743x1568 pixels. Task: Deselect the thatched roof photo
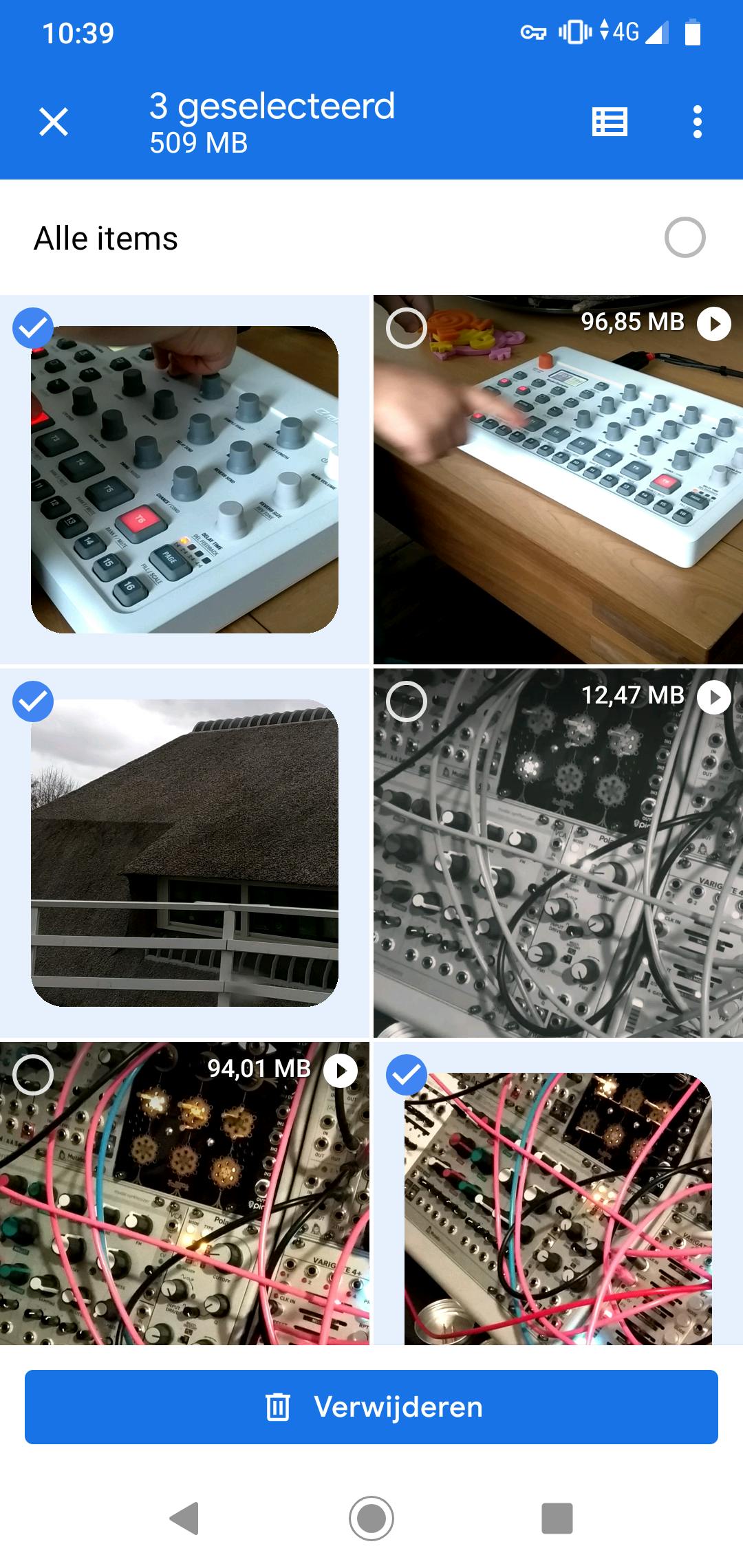tap(33, 701)
